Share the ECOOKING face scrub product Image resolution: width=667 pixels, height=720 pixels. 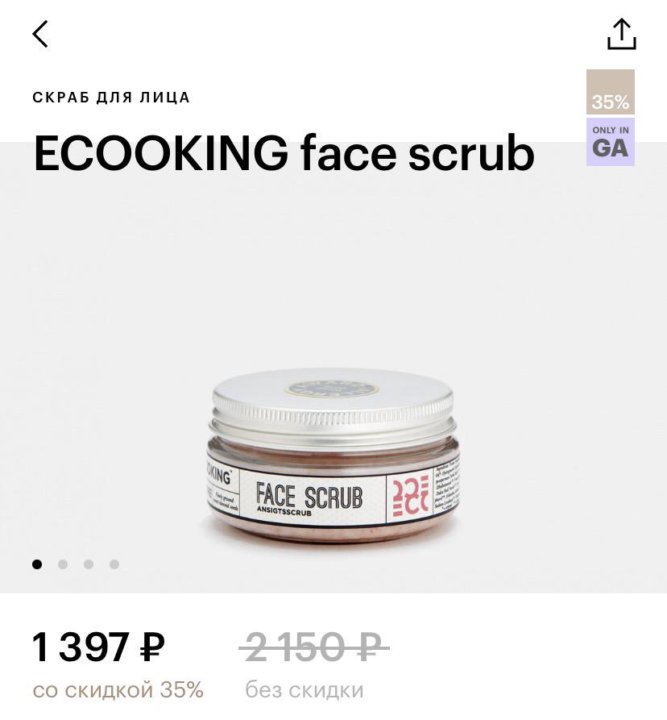(x=621, y=34)
